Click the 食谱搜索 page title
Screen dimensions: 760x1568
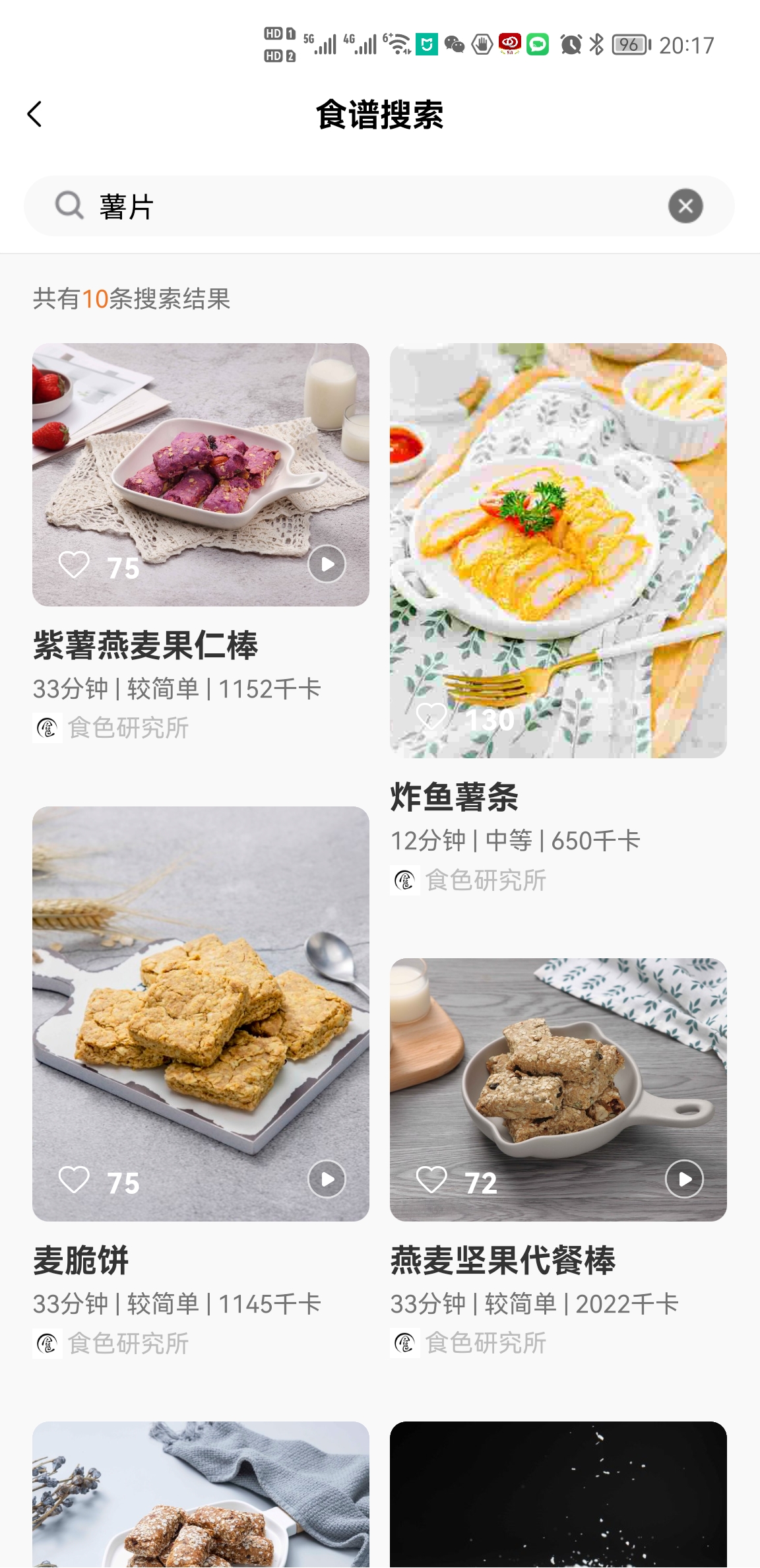380,115
